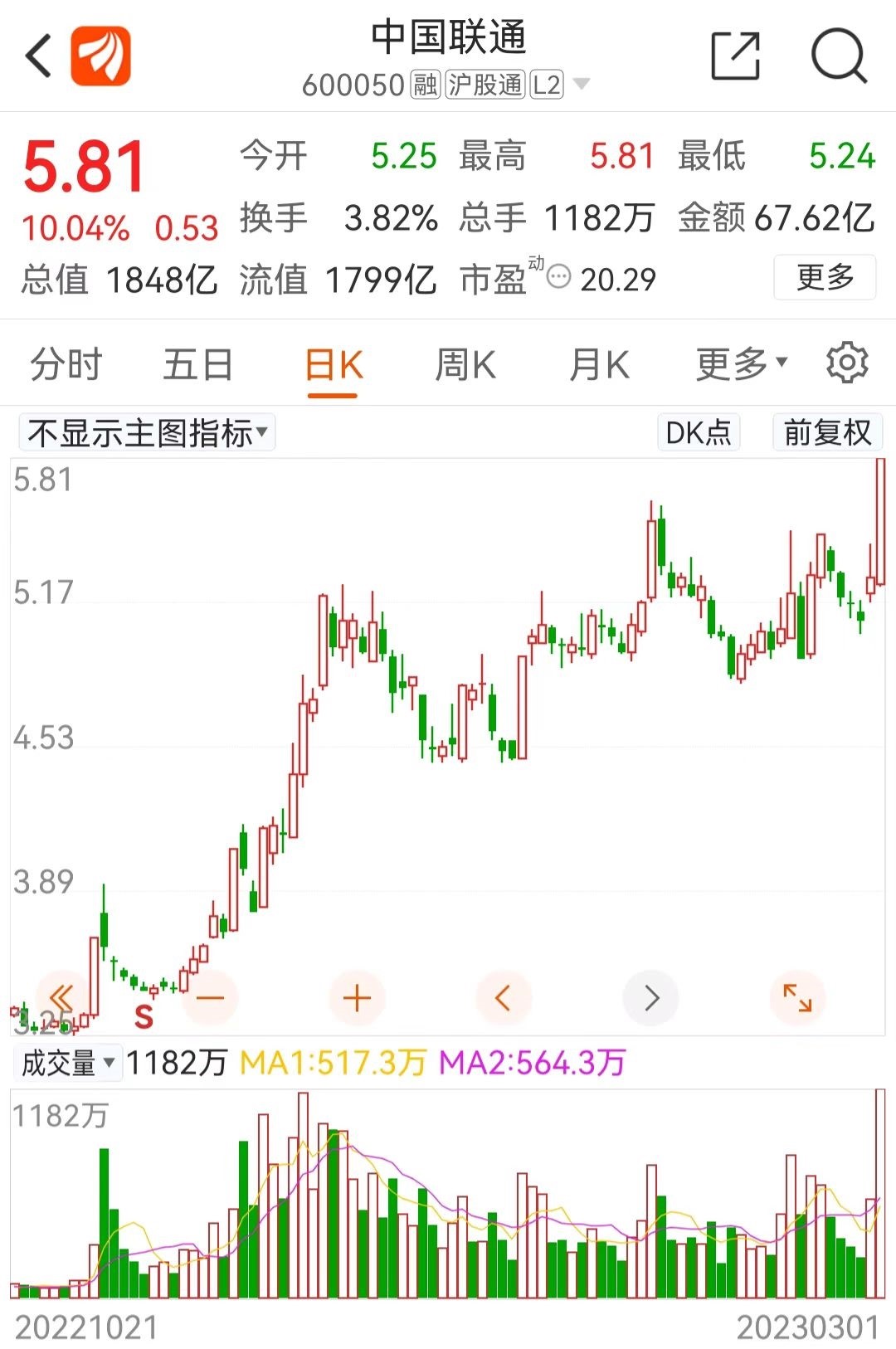Toggle the DK点 button
Image resolution: width=896 pixels, height=1349 pixels.
click(x=699, y=433)
